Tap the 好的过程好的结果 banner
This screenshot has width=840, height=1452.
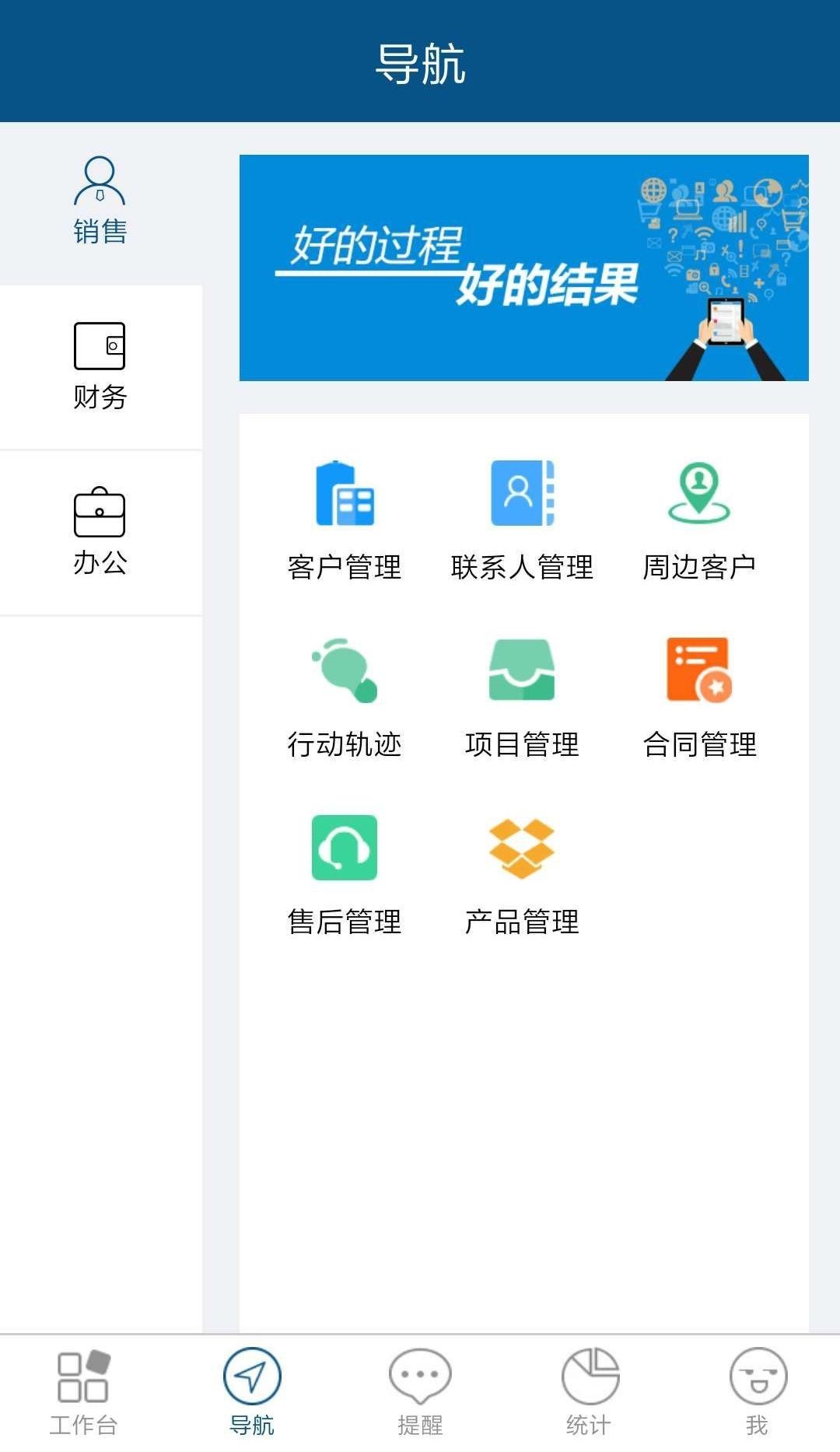click(523, 268)
